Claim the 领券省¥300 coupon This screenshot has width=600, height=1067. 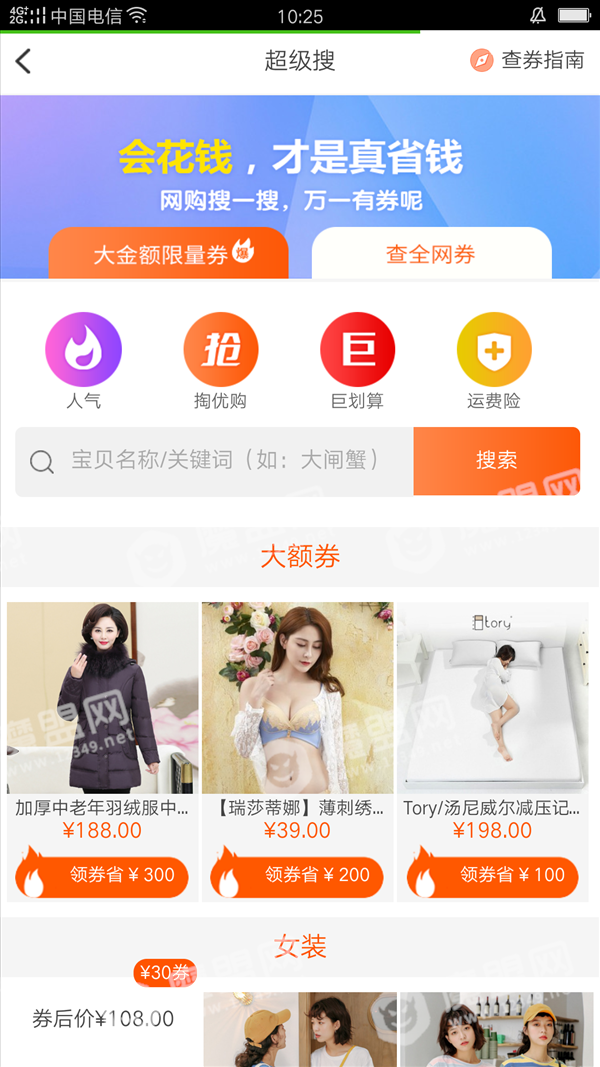[102, 875]
